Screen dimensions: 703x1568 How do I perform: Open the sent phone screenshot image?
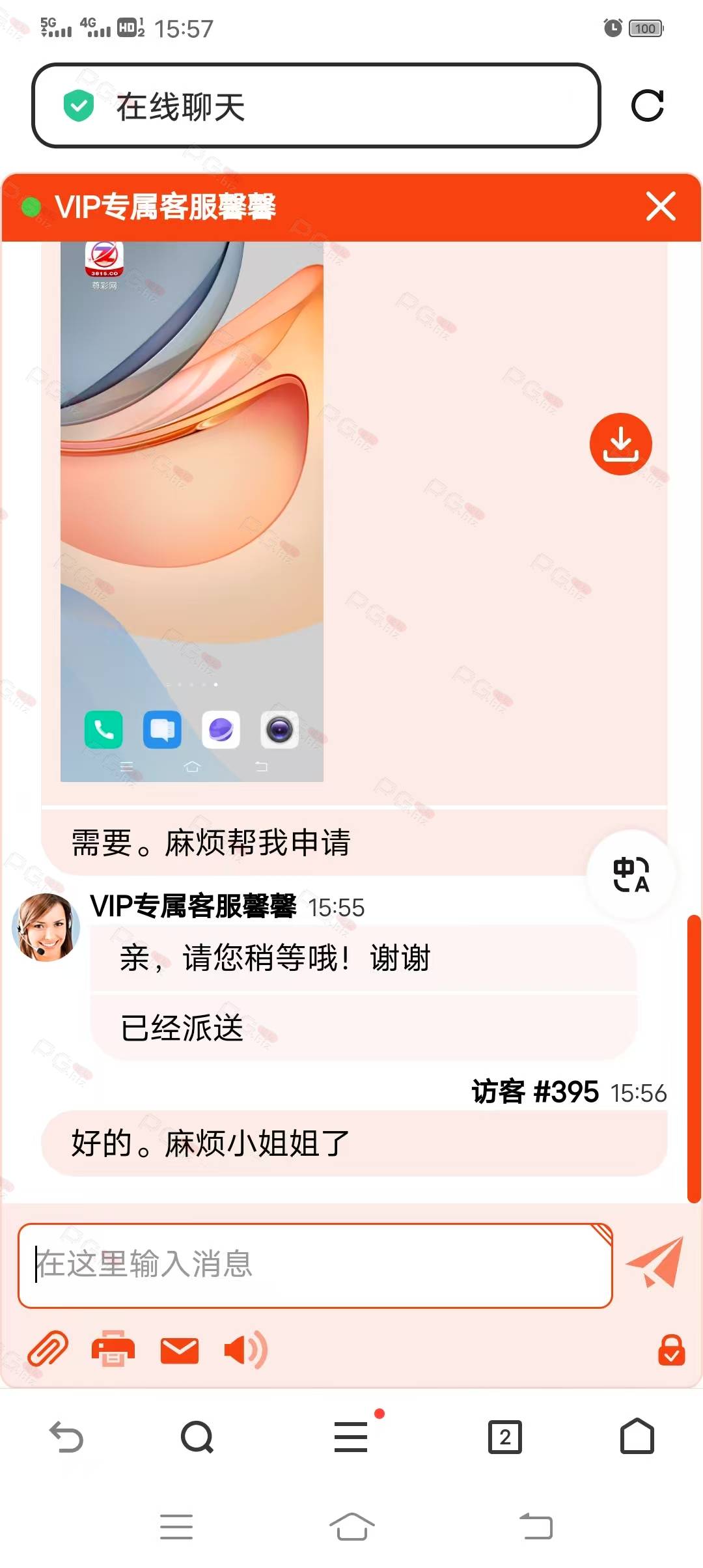[192, 511]
